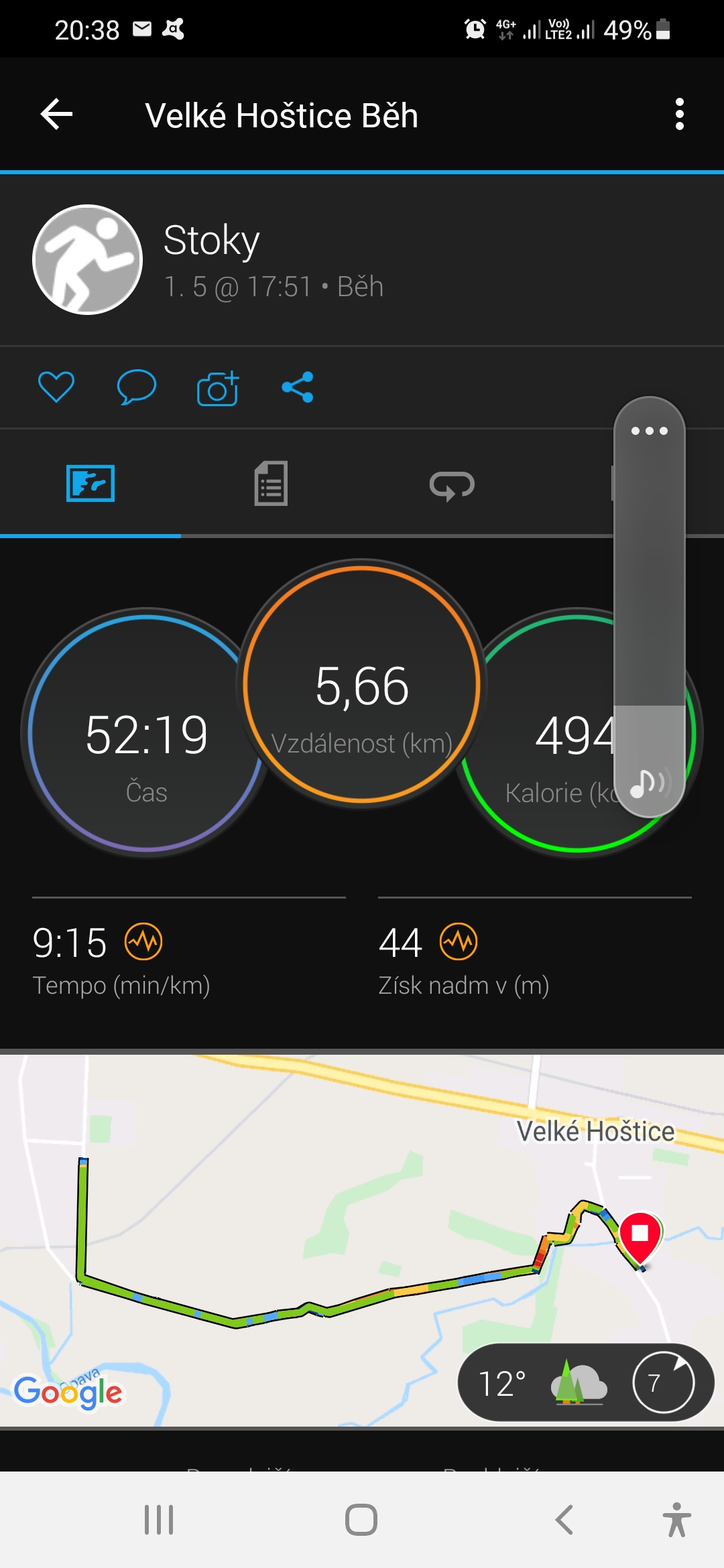Add a photo to the activity

point(218,388)
